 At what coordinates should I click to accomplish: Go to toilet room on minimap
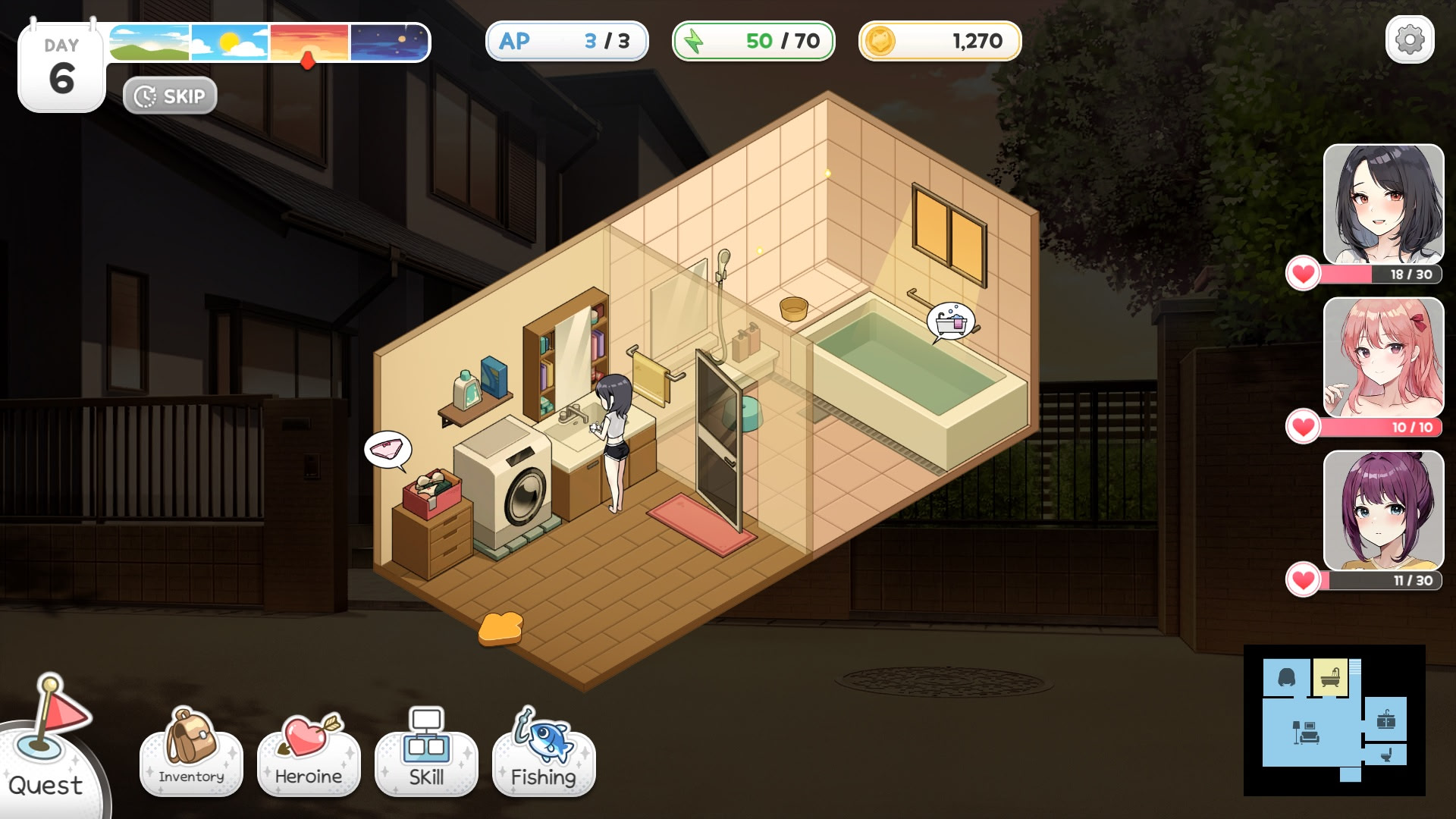pos(1385,755)
